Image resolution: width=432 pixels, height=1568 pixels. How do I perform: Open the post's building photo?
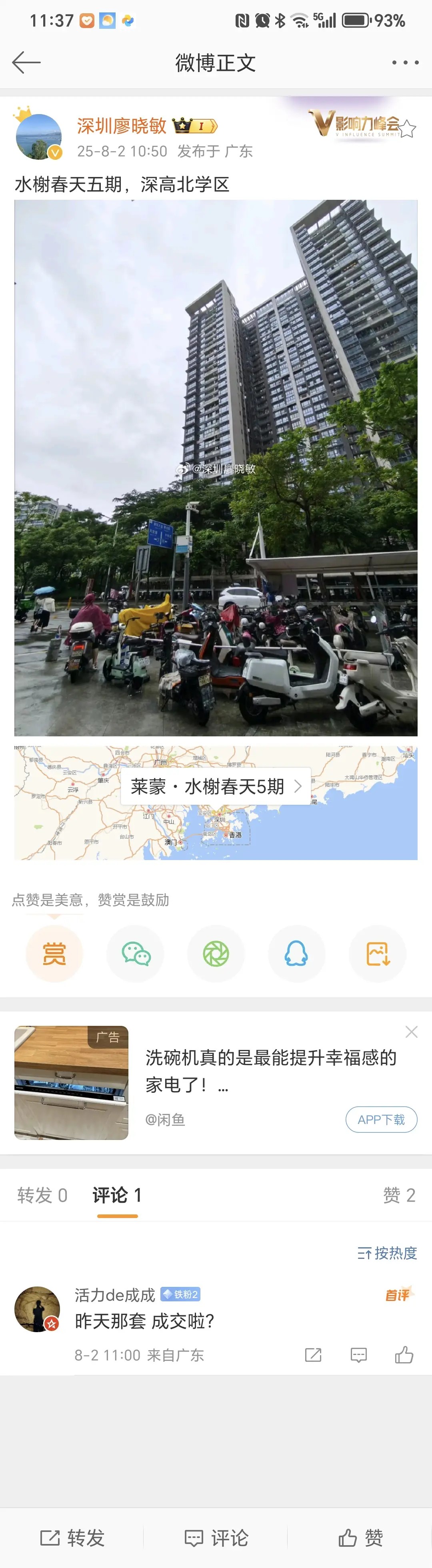point(216,468)
